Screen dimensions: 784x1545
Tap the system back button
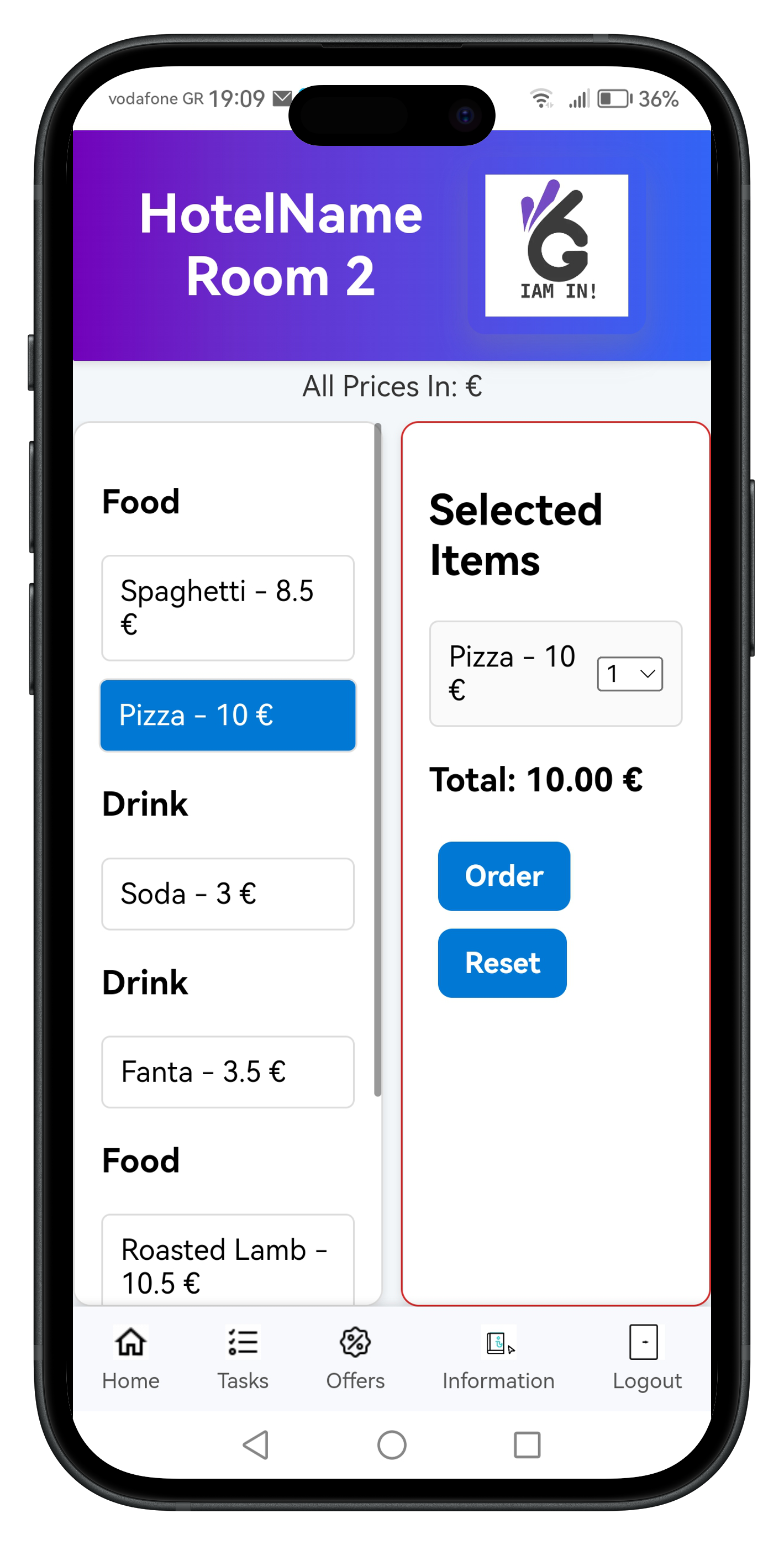click(x=256, y=1445)
